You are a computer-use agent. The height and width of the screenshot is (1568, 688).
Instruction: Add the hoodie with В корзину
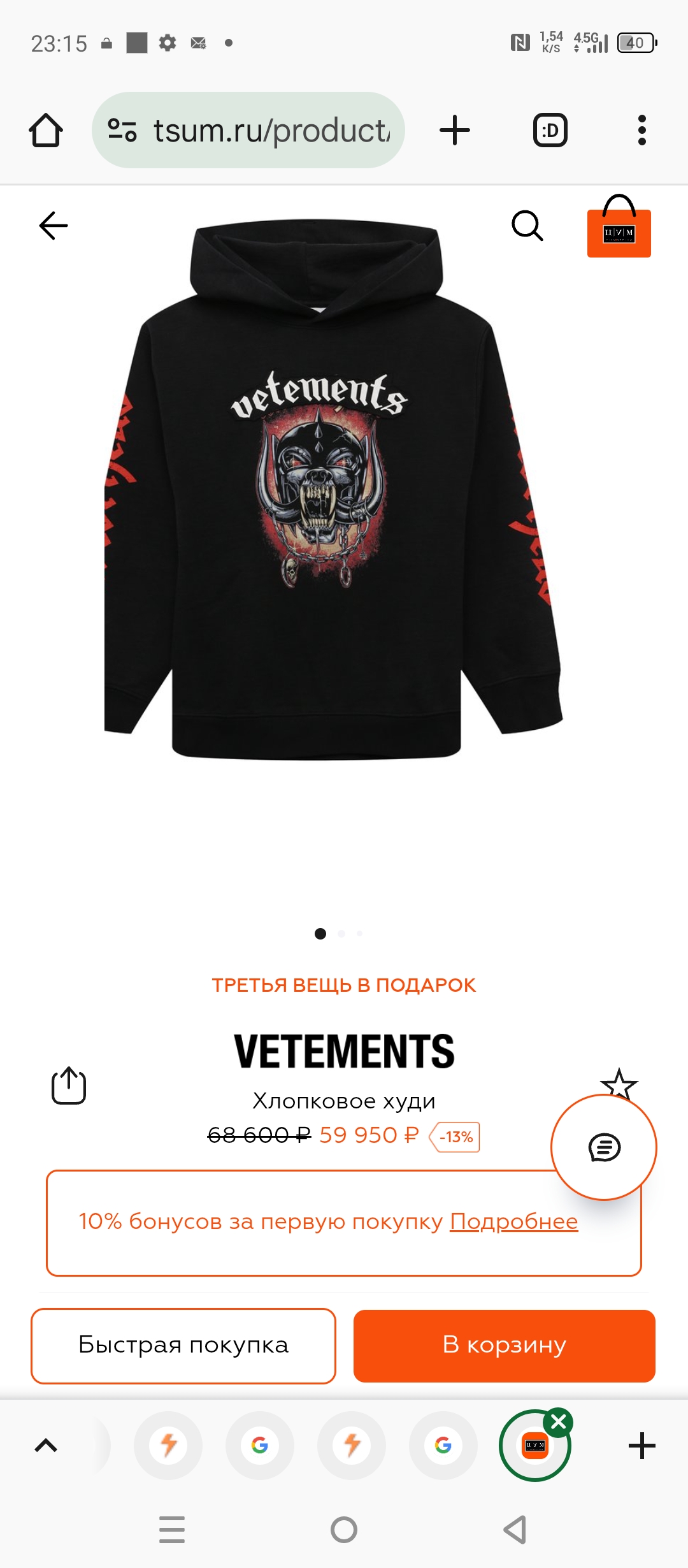[505, 1346]
